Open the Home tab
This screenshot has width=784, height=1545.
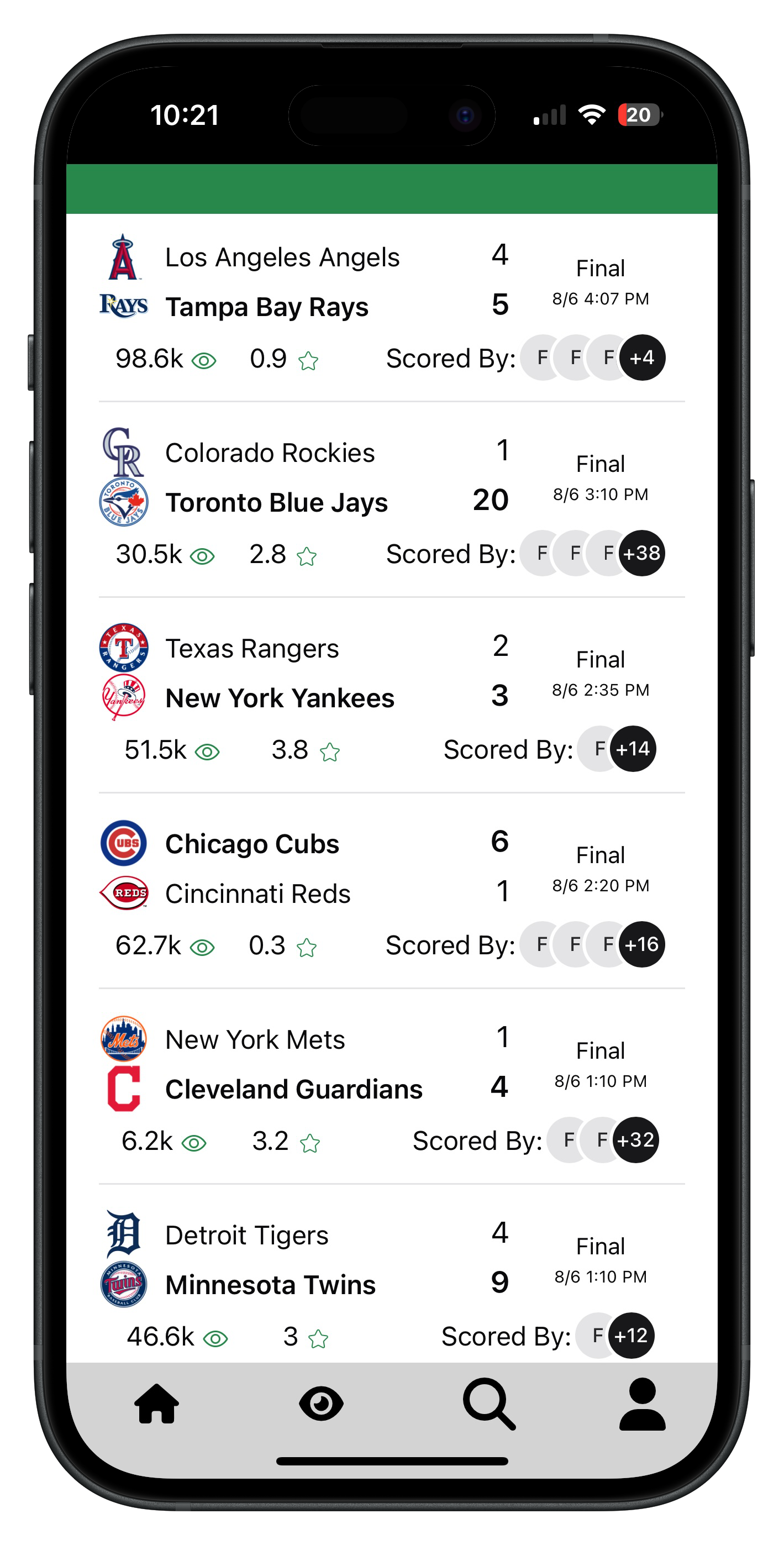tap(156, 1404)
